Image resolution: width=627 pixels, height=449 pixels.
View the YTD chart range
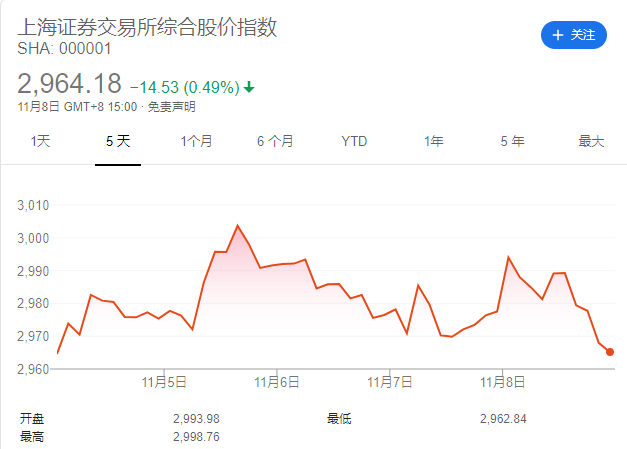click(354, 142)
